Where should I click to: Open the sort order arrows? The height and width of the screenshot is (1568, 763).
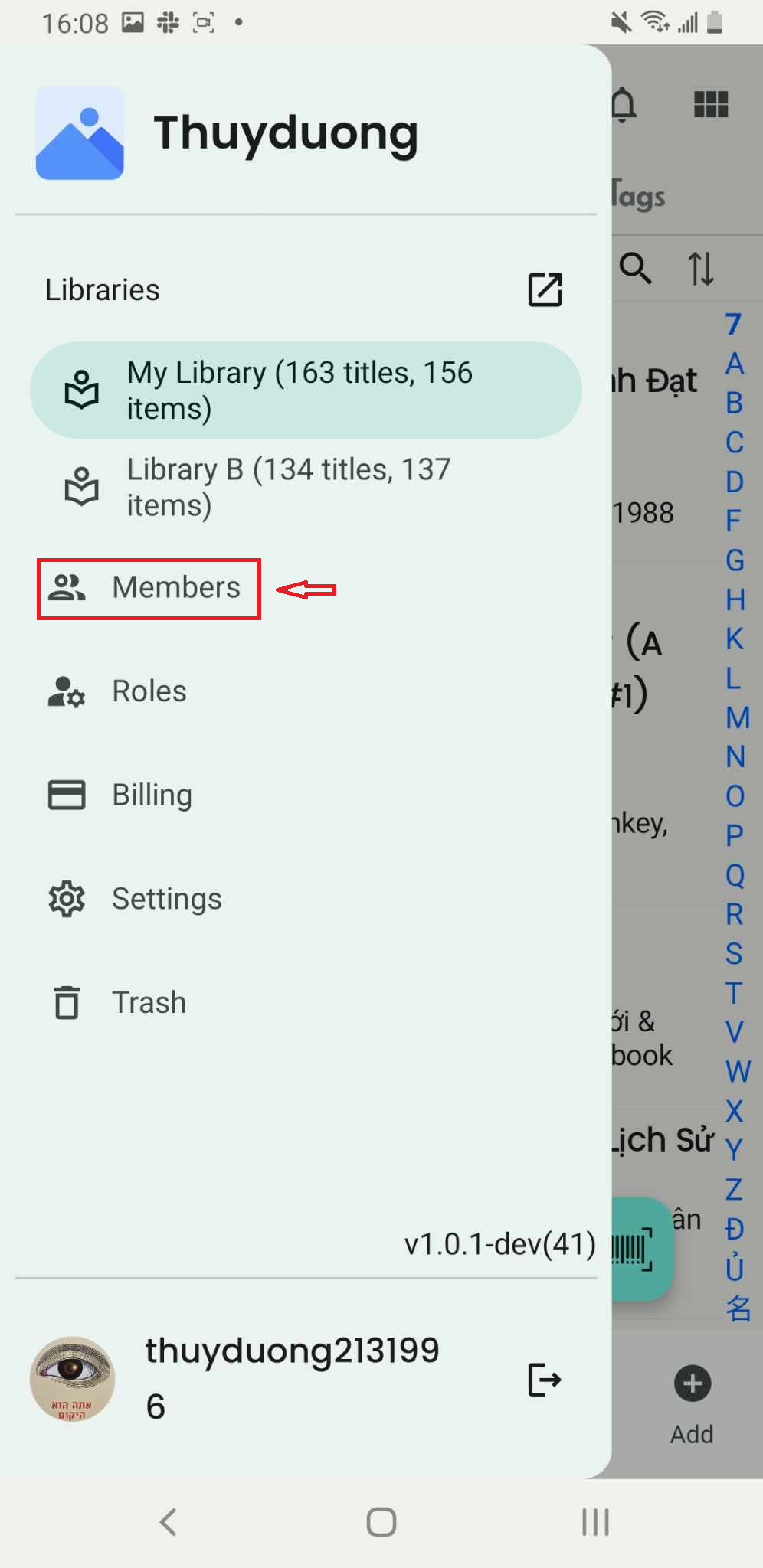[701, 269]
